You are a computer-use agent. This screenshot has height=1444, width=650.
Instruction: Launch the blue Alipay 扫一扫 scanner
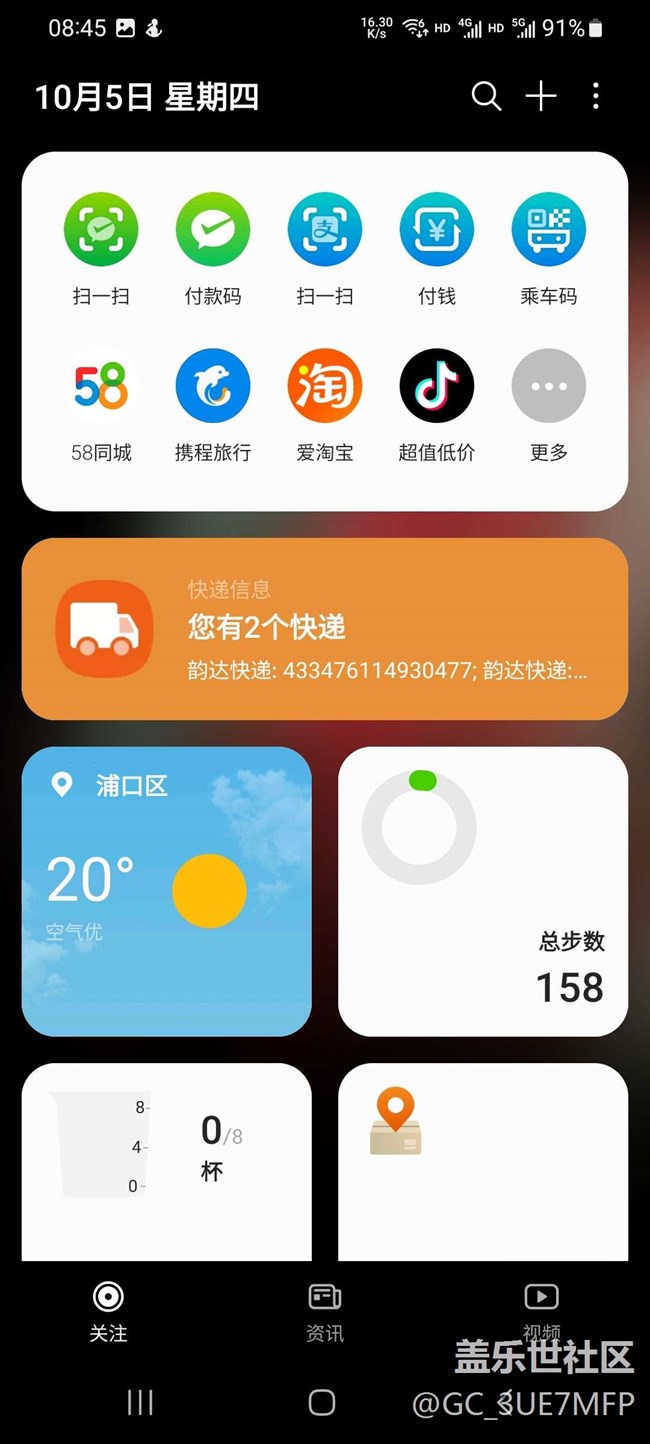click(325, 231)
